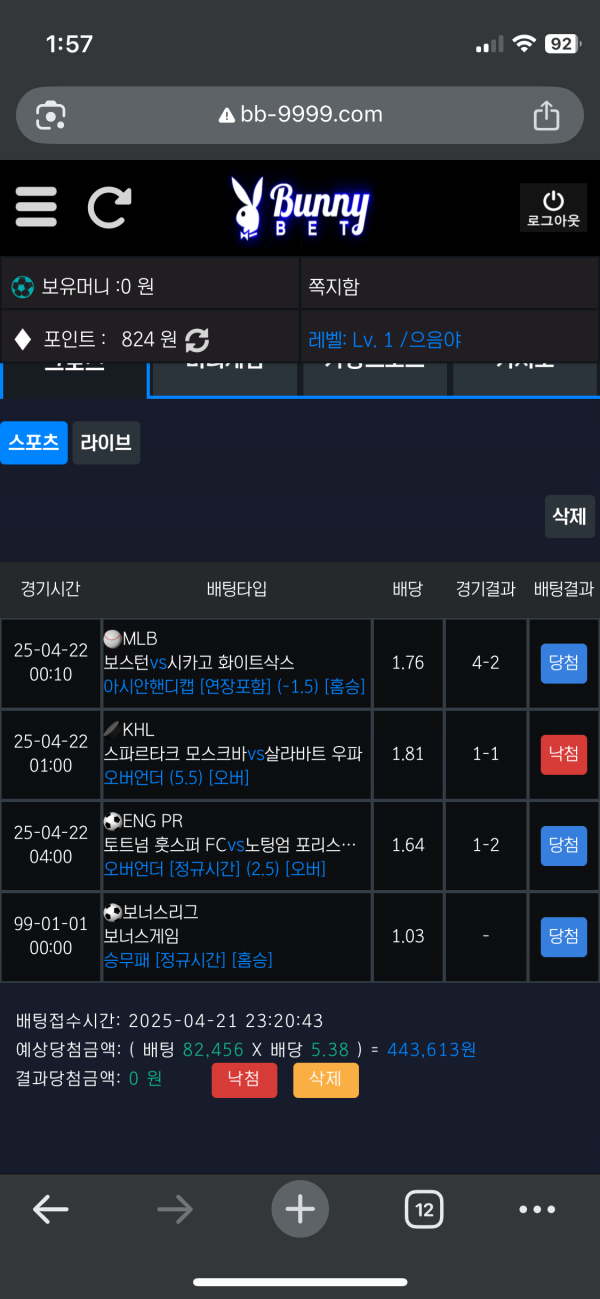Viewport: 600px width, 1299px height.
Task: Share this page from the browser
Action: 546,115
